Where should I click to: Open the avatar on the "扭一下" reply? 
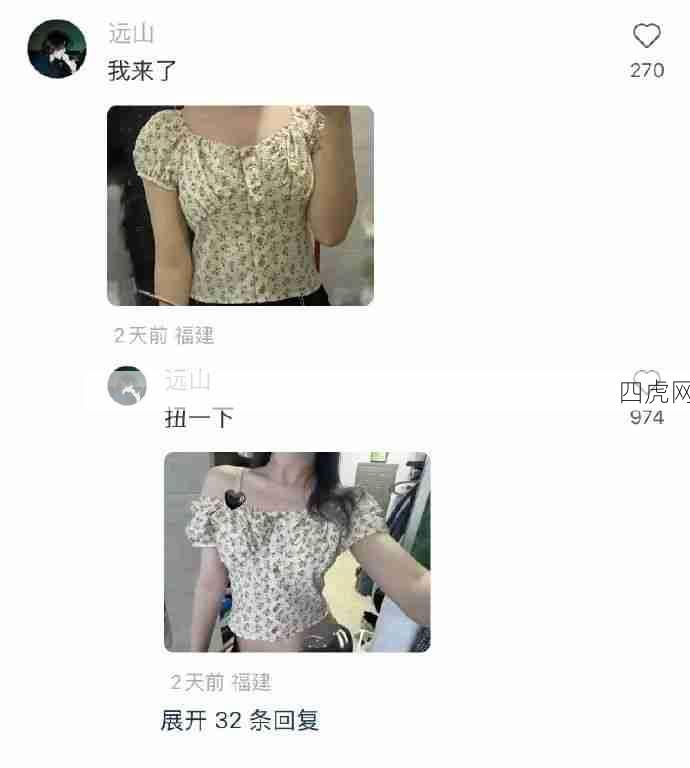click(x=127, y=386)
